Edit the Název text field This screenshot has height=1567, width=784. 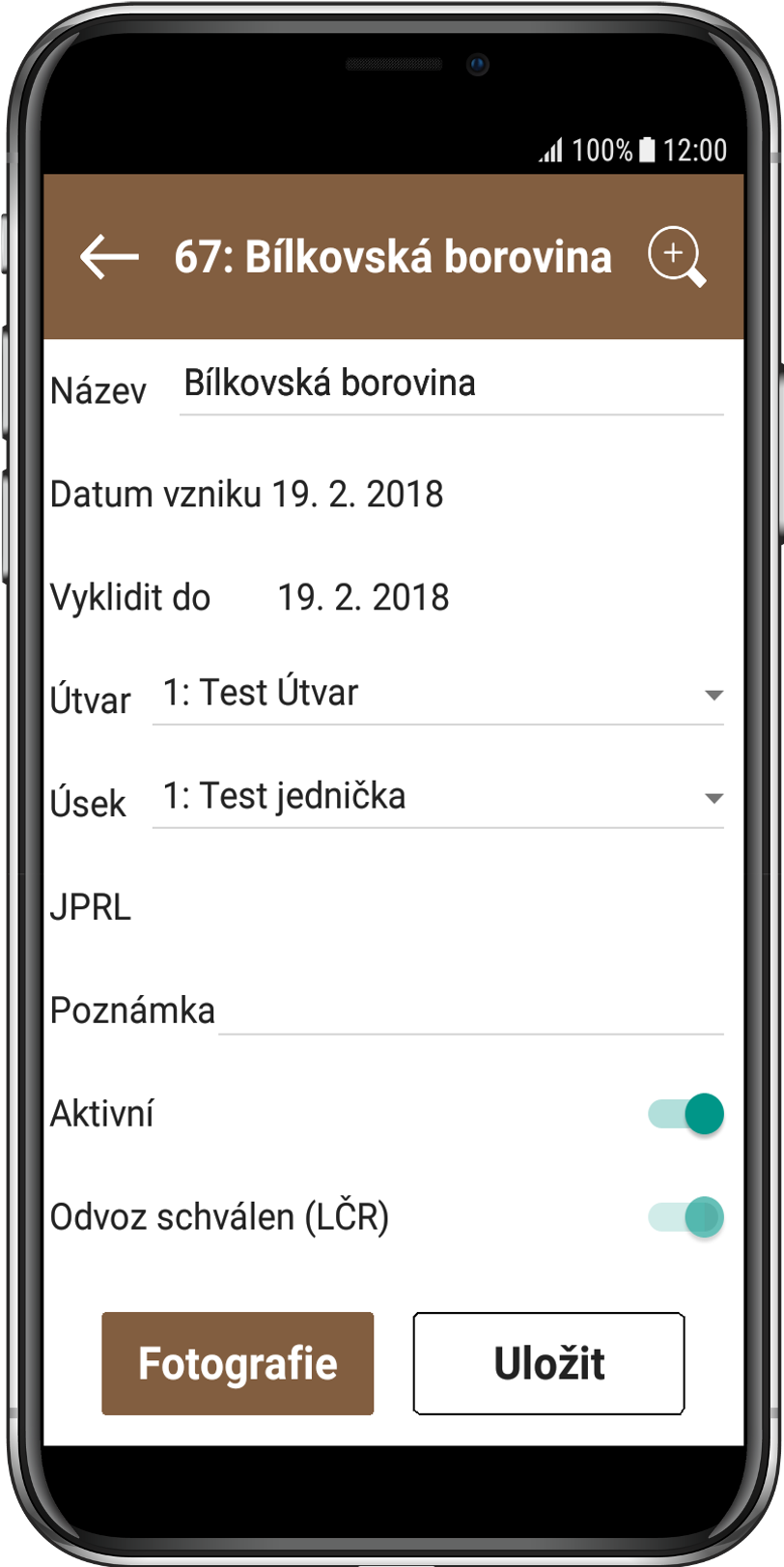(x=451, y=385)
